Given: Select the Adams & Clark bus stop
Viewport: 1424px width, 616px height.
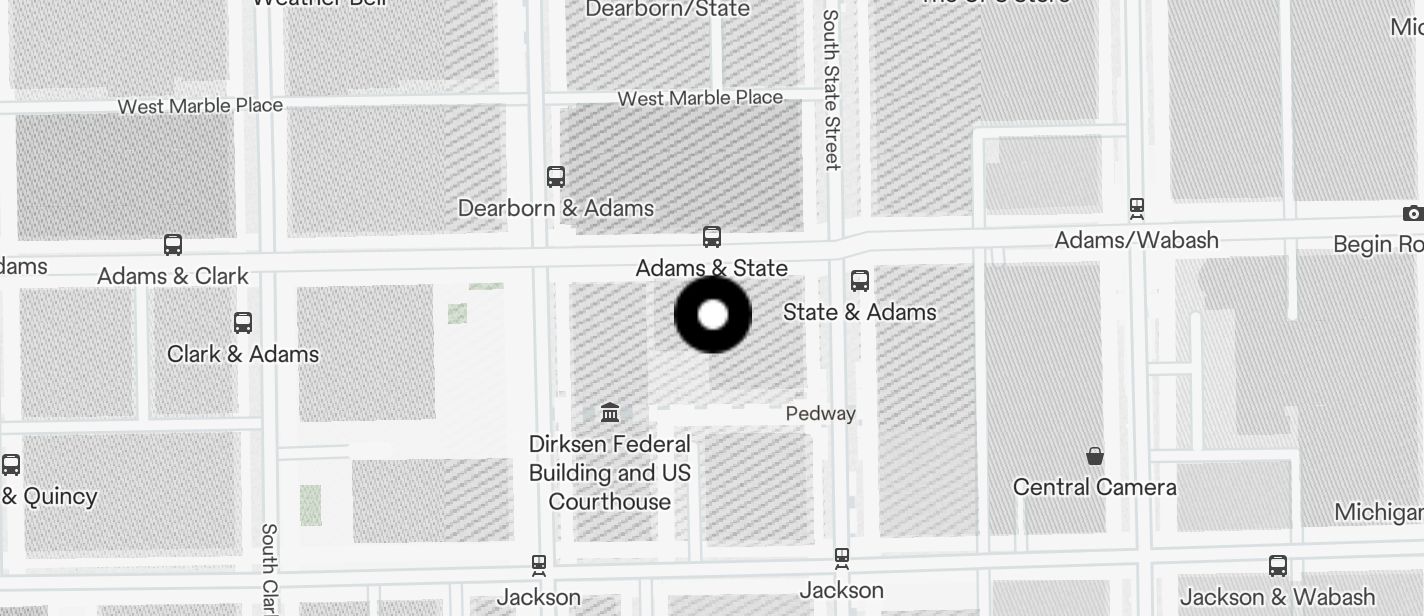Looking at the screenshot, I should click(x=173, y=245).
